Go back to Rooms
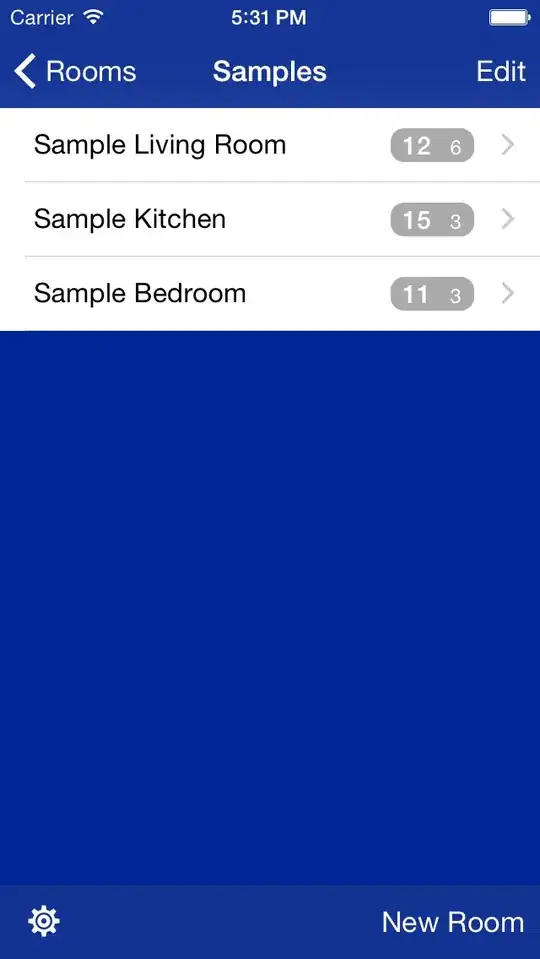 (x=75, y=72)
